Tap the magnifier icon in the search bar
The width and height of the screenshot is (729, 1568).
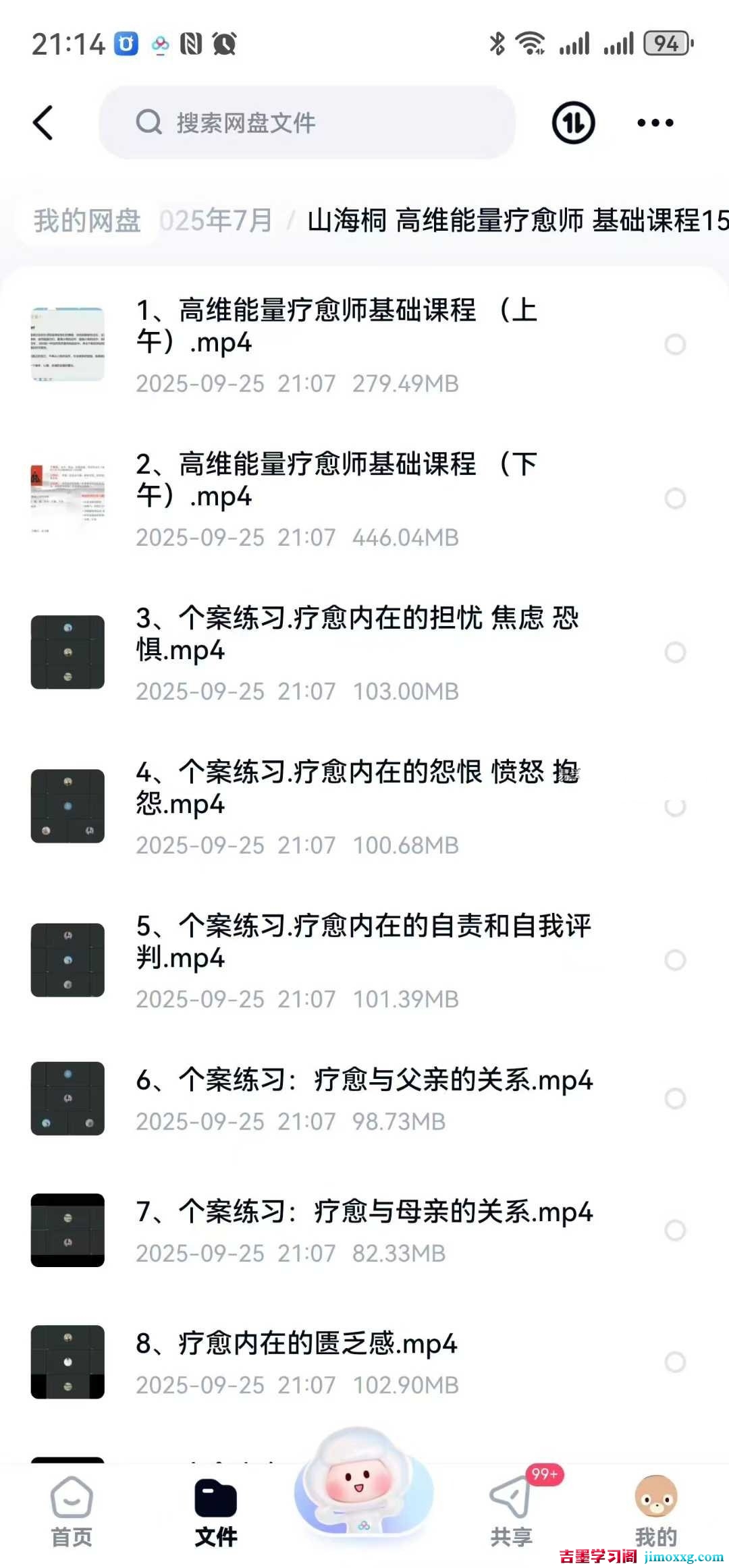[148, 123]
